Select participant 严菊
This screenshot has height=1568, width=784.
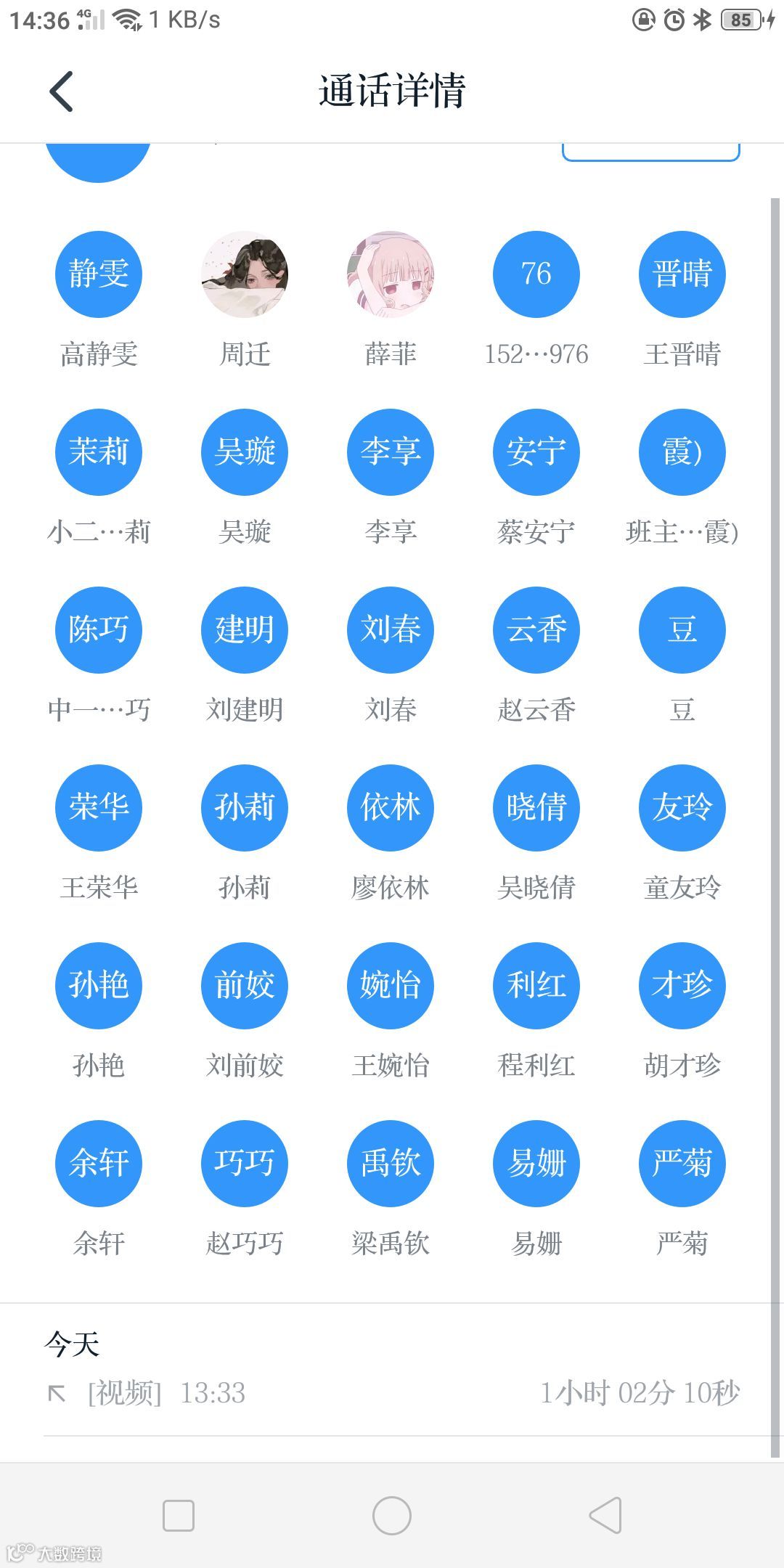682,1164
